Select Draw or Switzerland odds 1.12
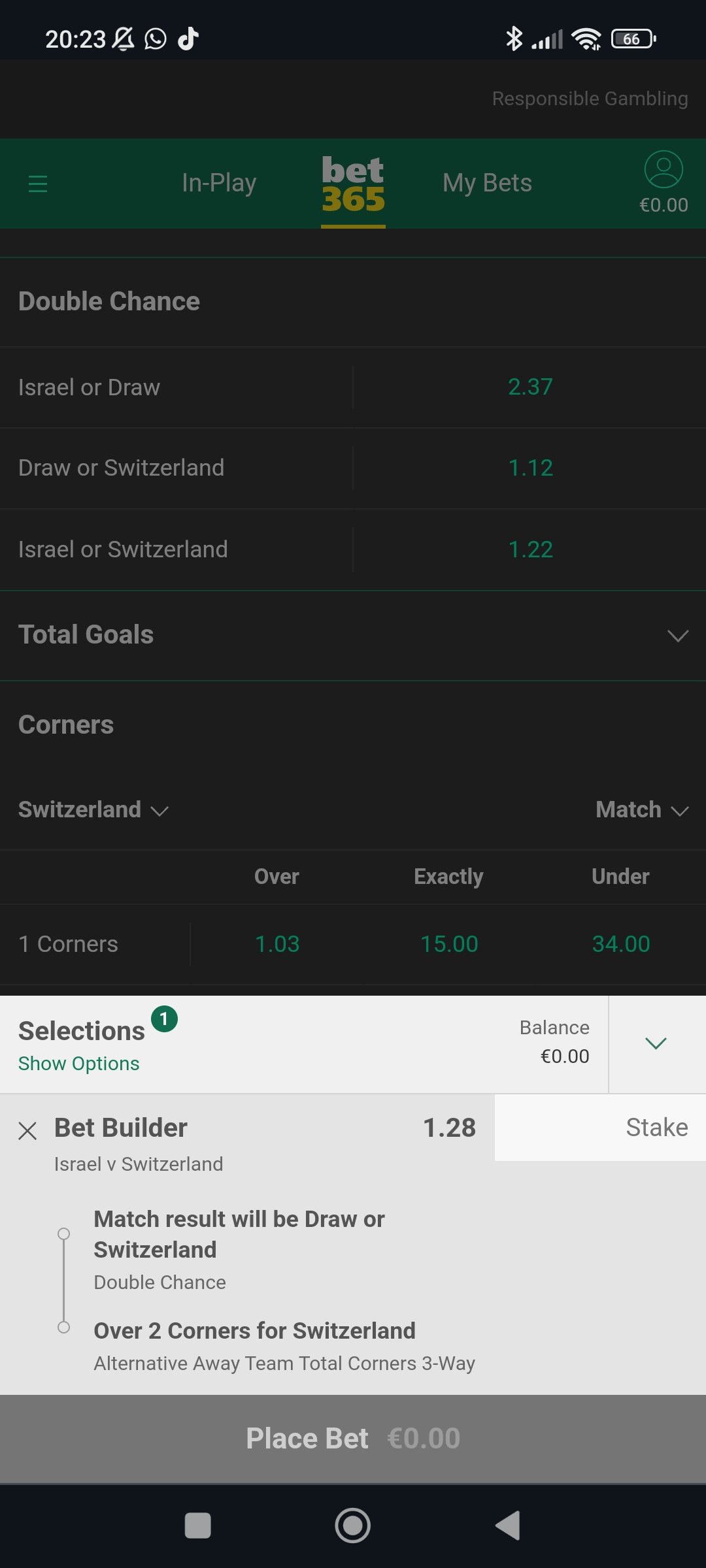 click(x=530, y=468)
